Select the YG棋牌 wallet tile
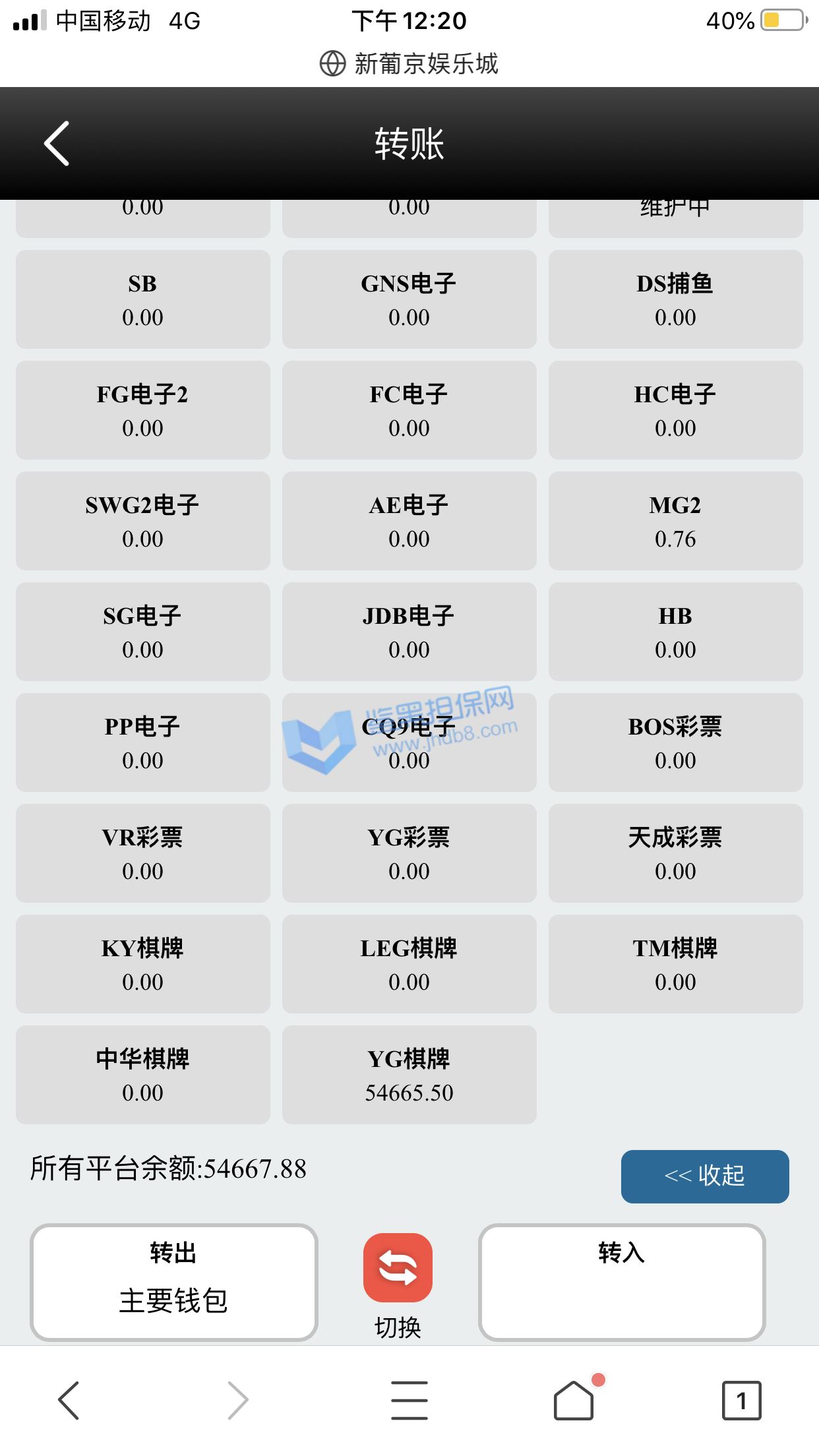The height and width of the screenshot is (1456, 819). tap(409, 1074)
